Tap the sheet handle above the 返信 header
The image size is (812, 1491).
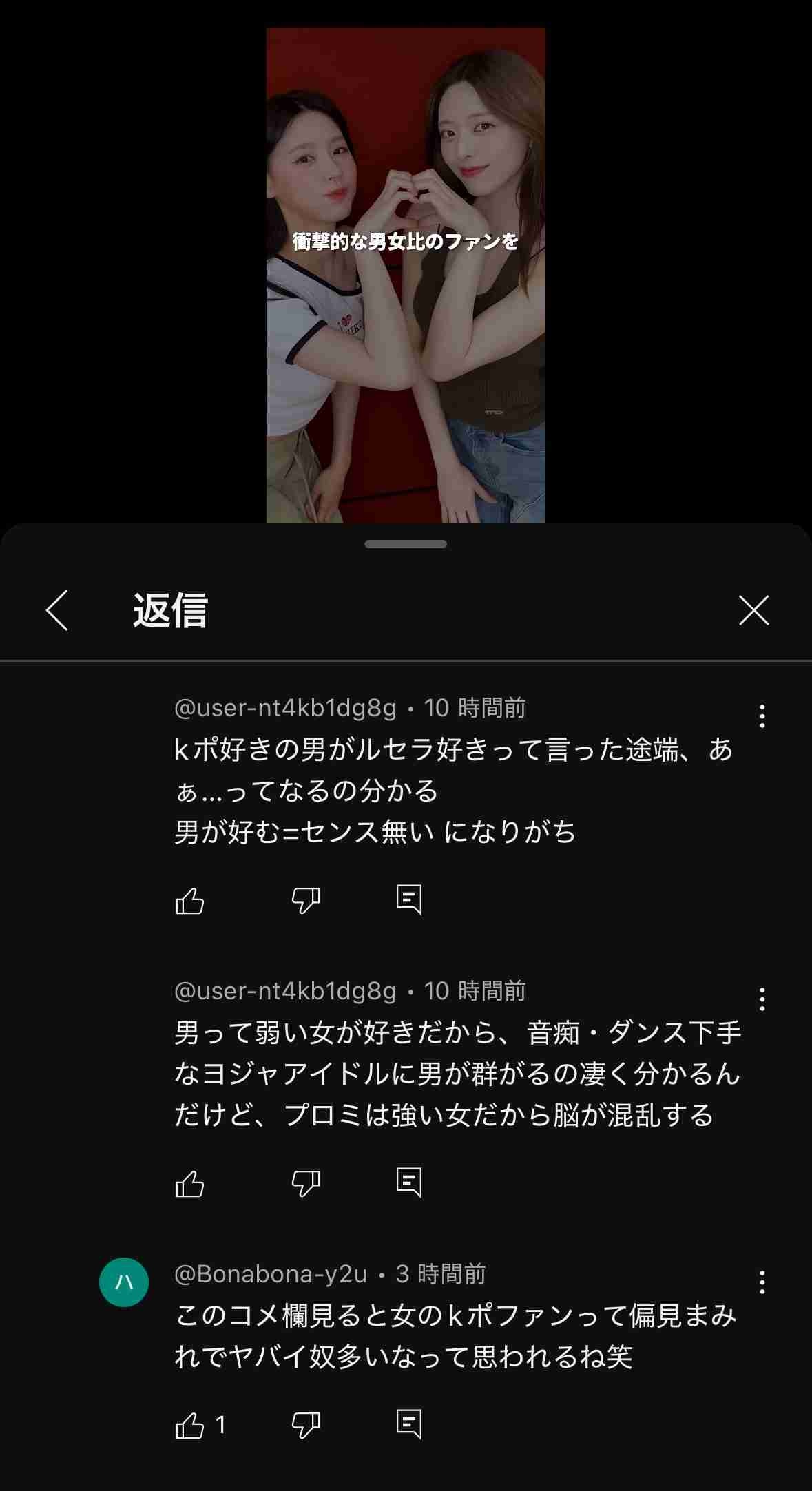pos(406,544)
